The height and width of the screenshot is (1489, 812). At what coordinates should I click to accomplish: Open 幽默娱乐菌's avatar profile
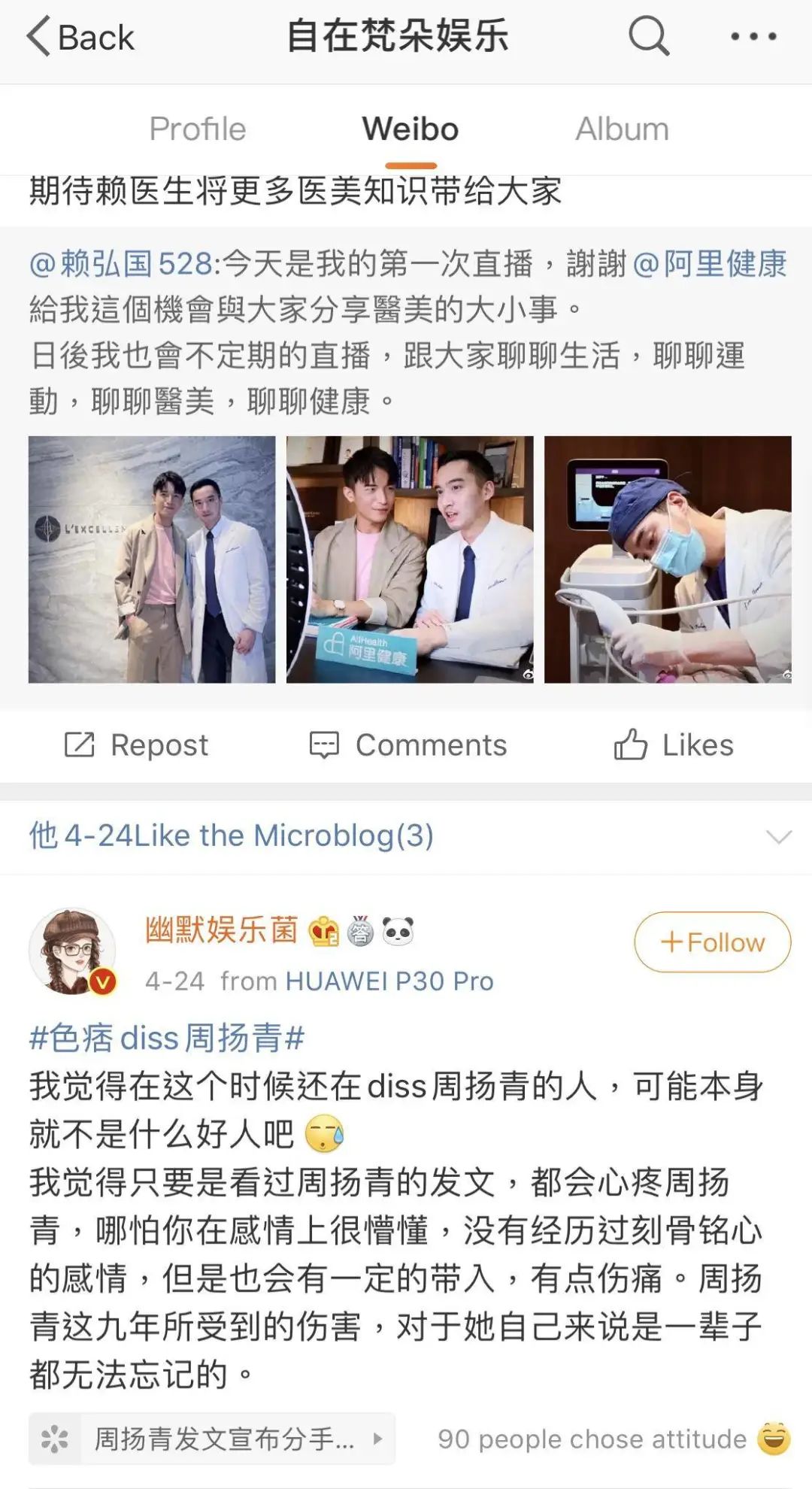72,951
